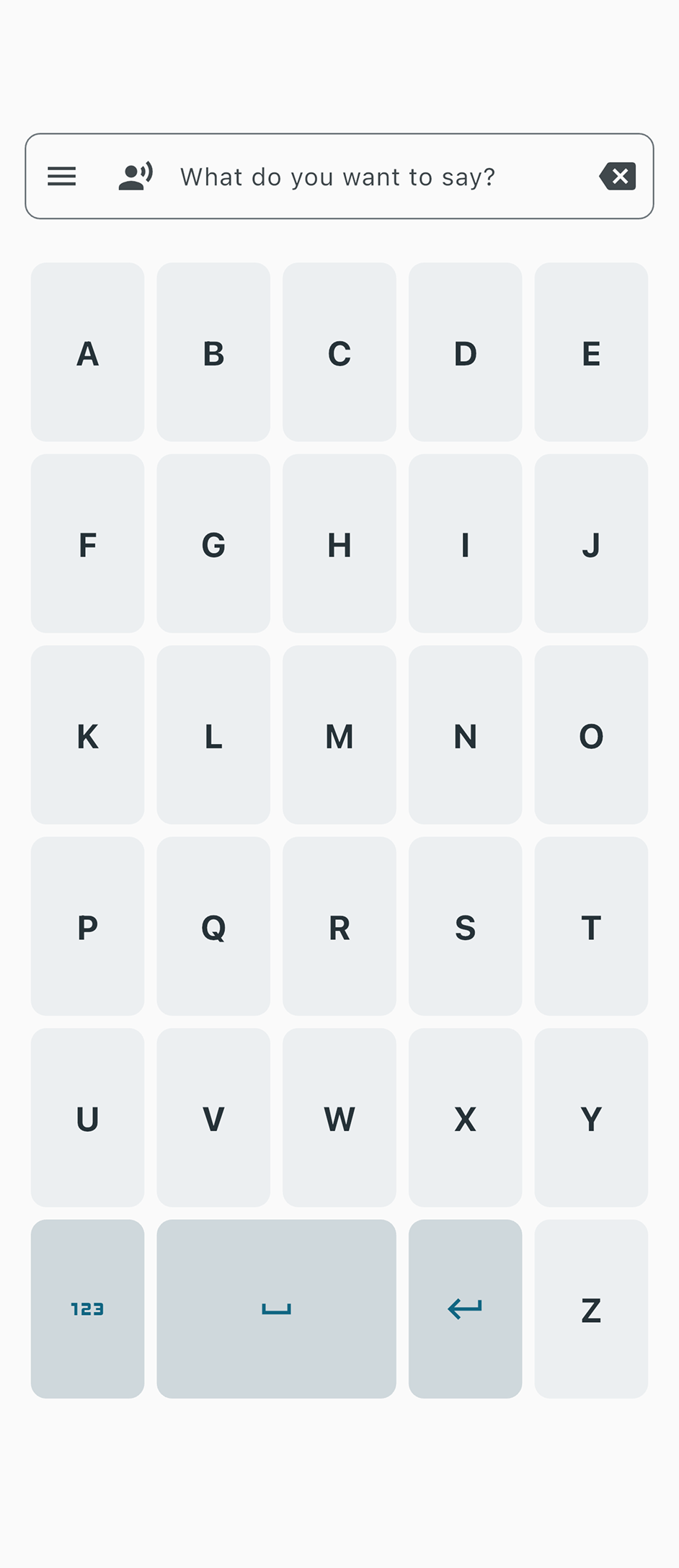Screen dimensions: 679x1568
Task: Tap the letter S key
Action: coord(465,926)
